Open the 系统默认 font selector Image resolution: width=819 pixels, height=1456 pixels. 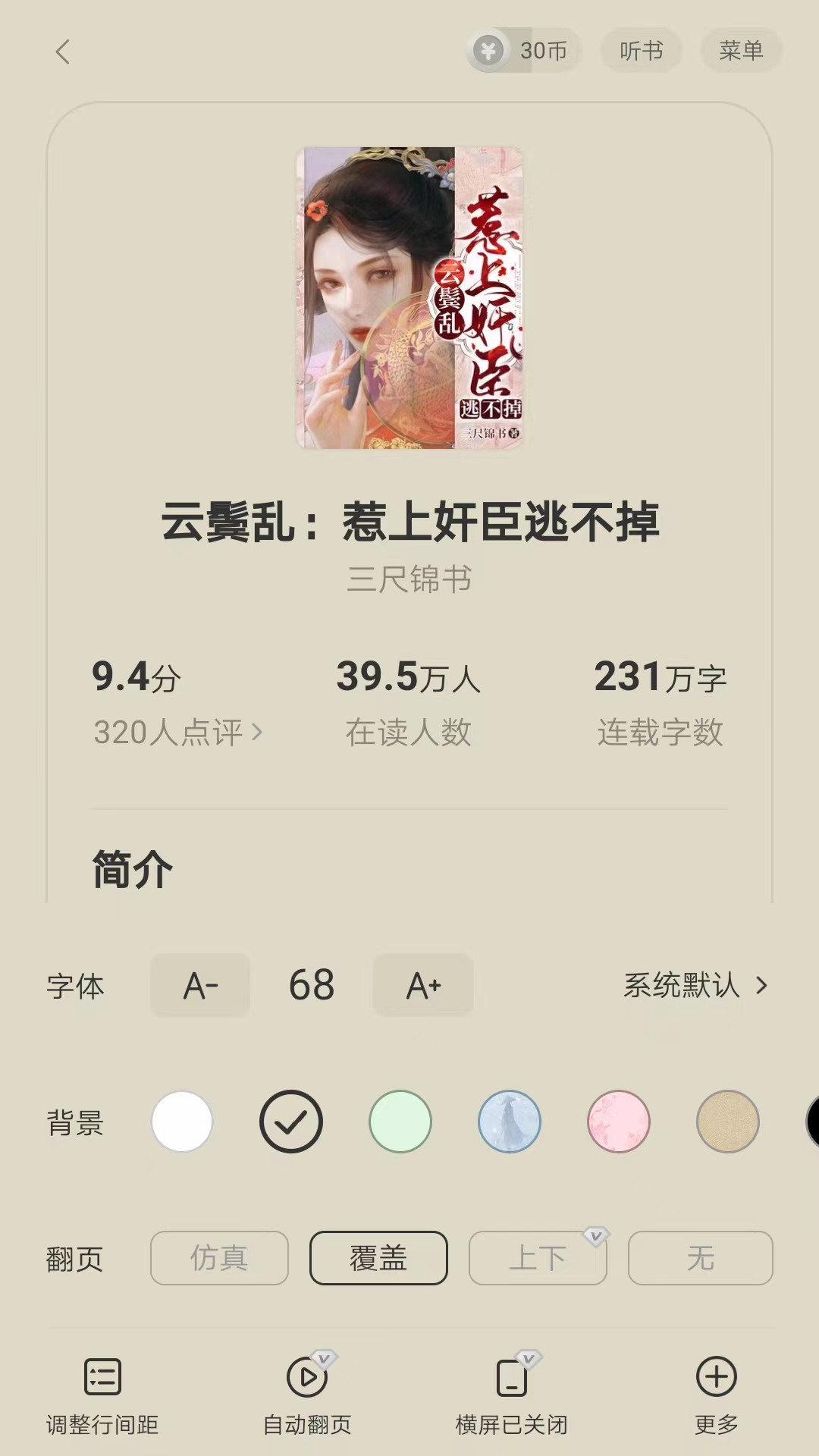(694, 986)
